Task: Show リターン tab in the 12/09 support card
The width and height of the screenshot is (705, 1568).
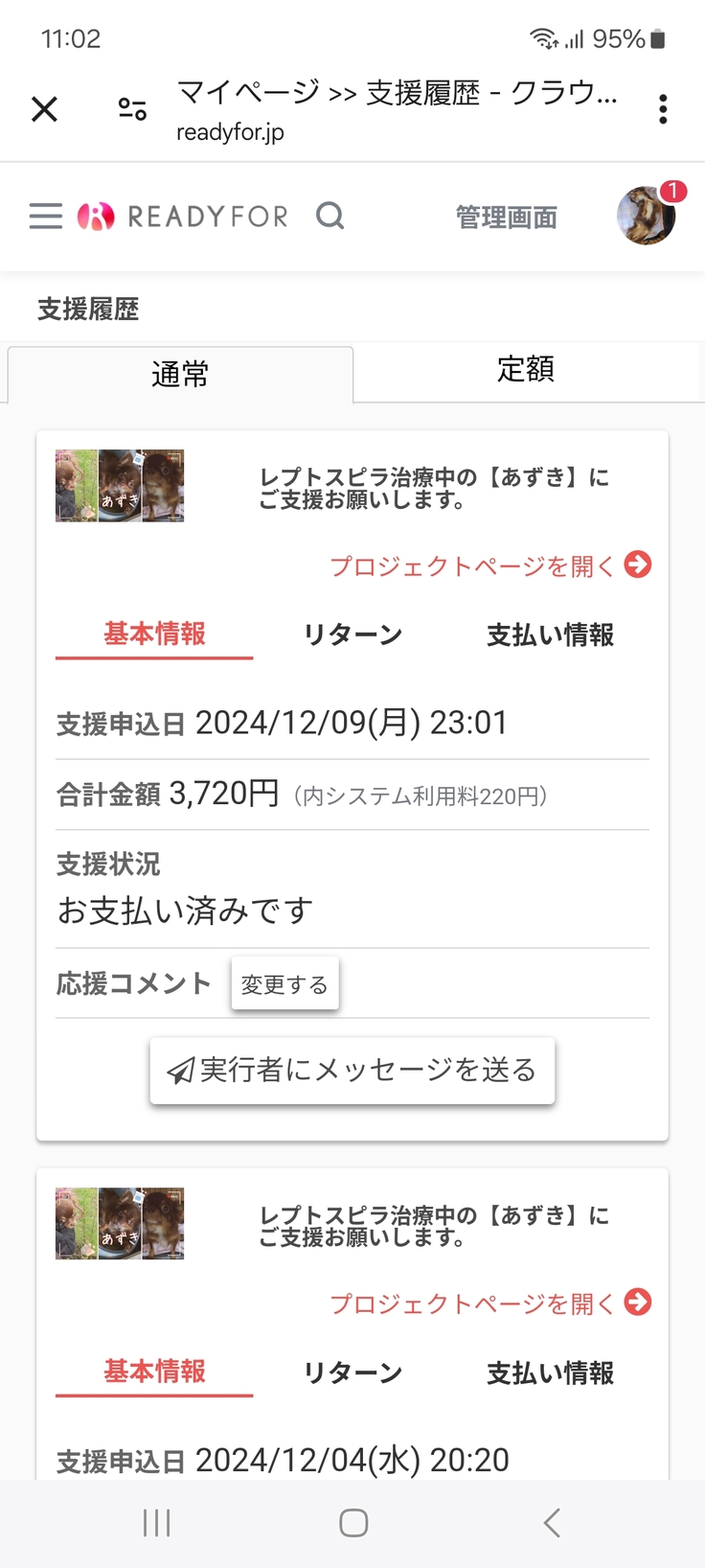Action: coord(352,634)
